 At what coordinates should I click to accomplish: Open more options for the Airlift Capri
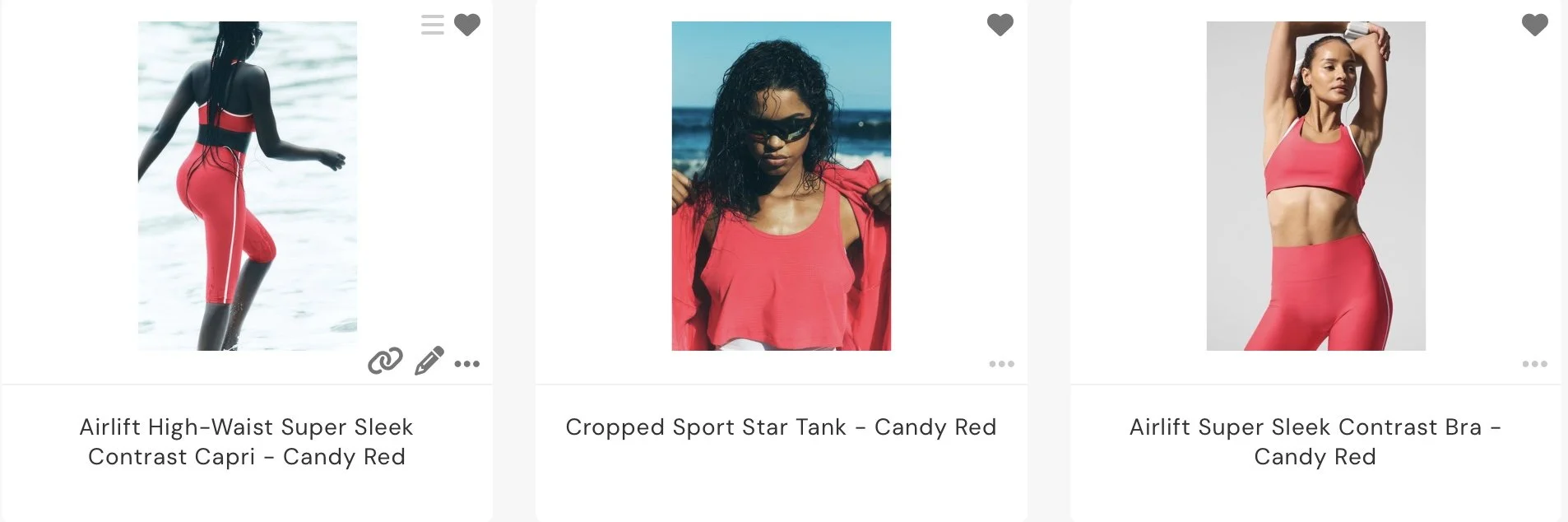click(467, 363)
